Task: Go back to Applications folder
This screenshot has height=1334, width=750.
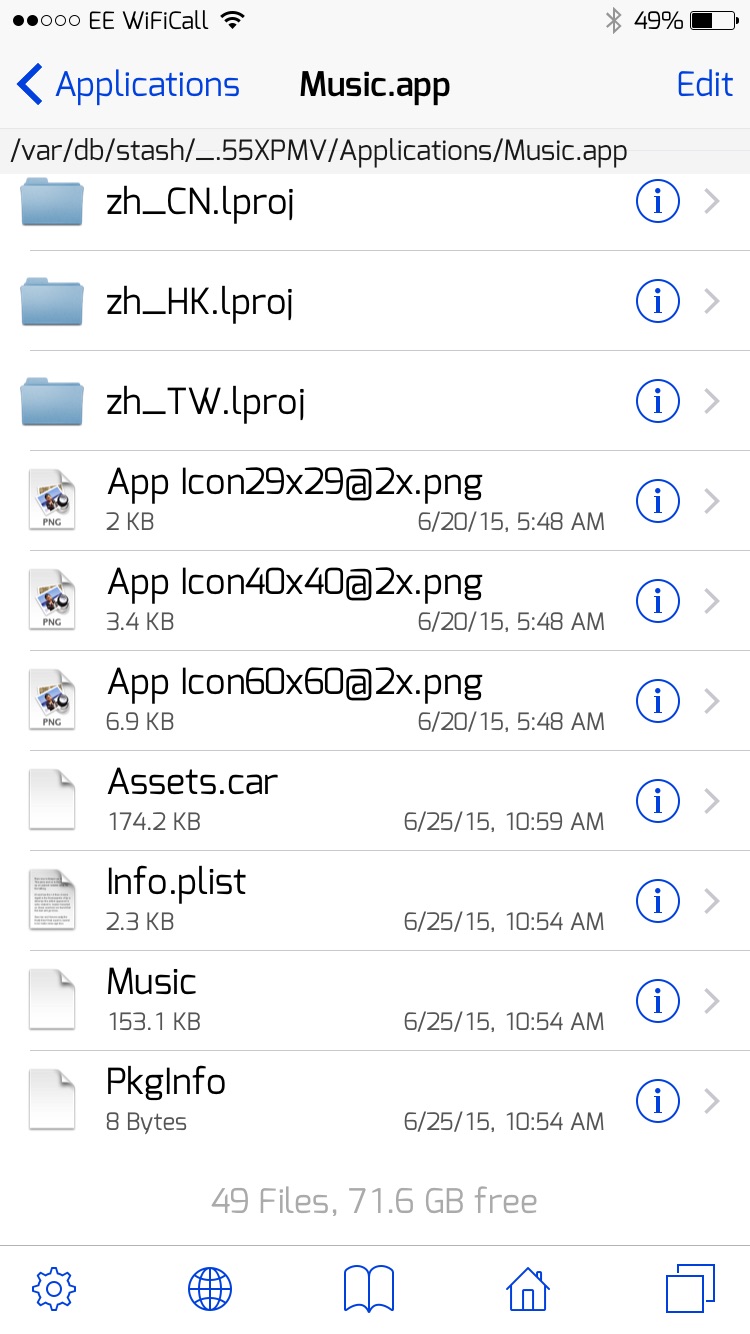Action: pyautogui.click(x=128, y=85)
